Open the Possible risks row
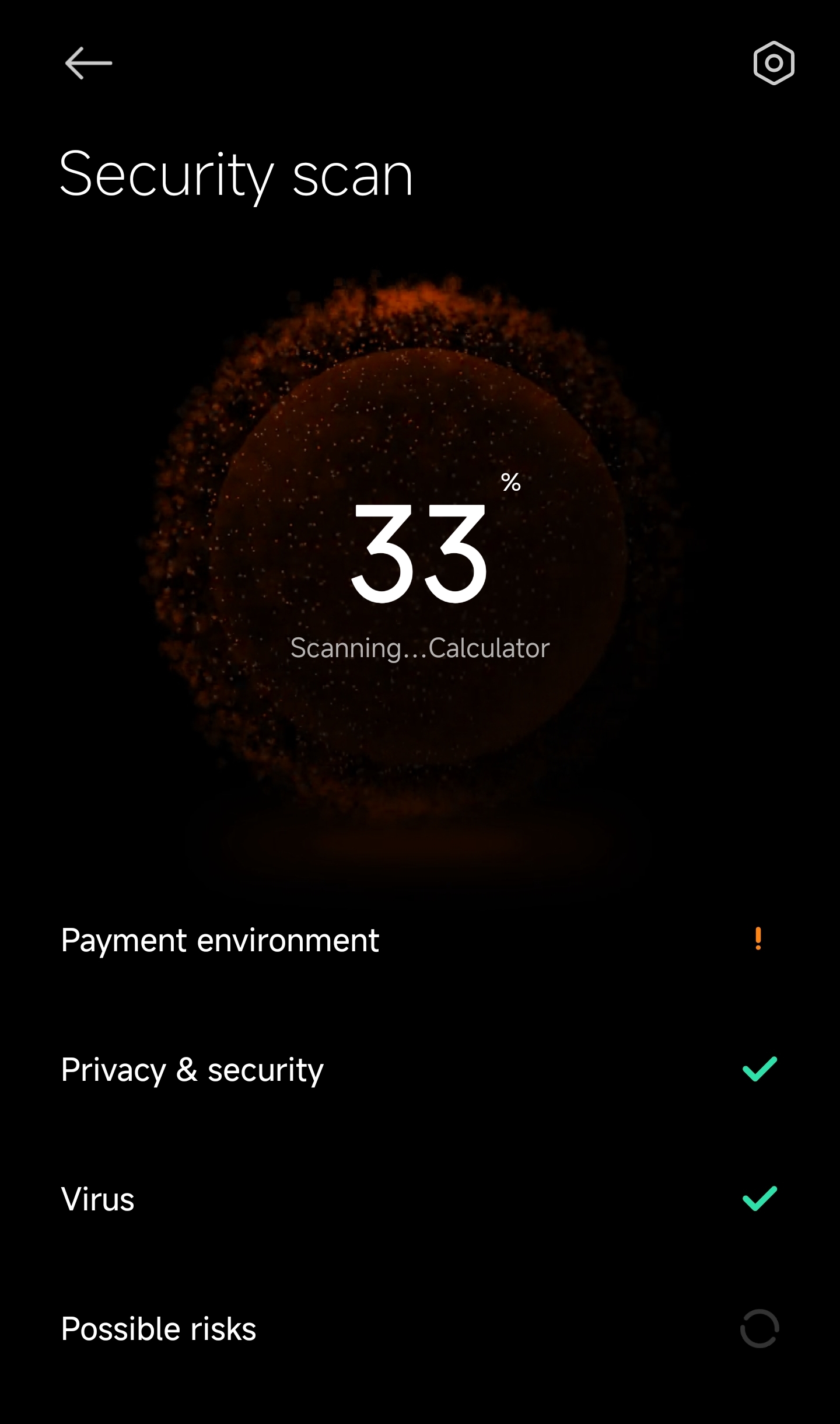Screen dimensions: 840x1424 (420, 1329)
